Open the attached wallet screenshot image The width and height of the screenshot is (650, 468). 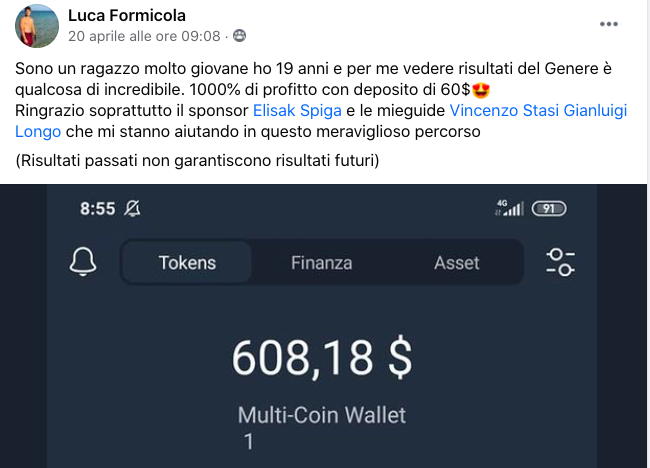(324, 330)
